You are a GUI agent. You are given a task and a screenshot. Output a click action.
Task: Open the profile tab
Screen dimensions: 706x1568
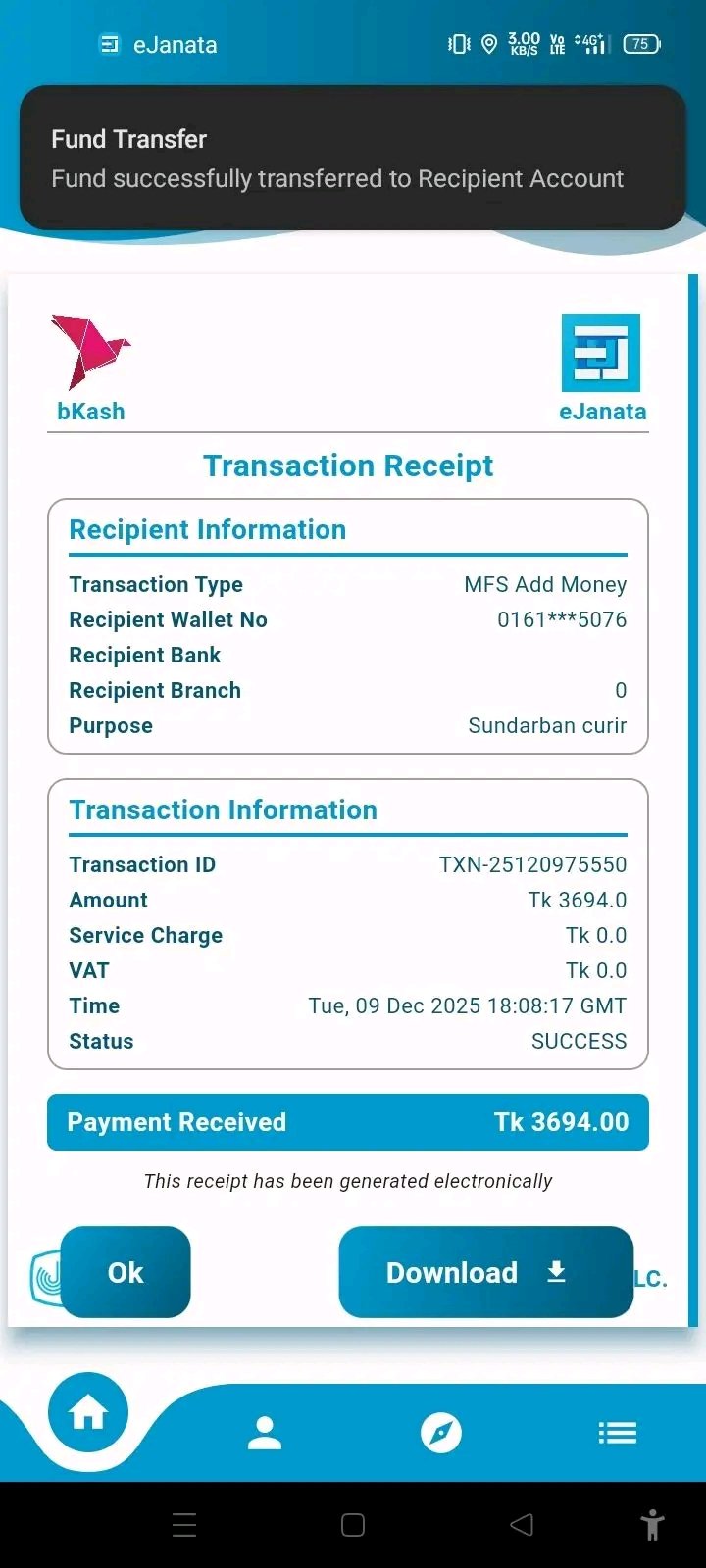(x=265, y=1433)
